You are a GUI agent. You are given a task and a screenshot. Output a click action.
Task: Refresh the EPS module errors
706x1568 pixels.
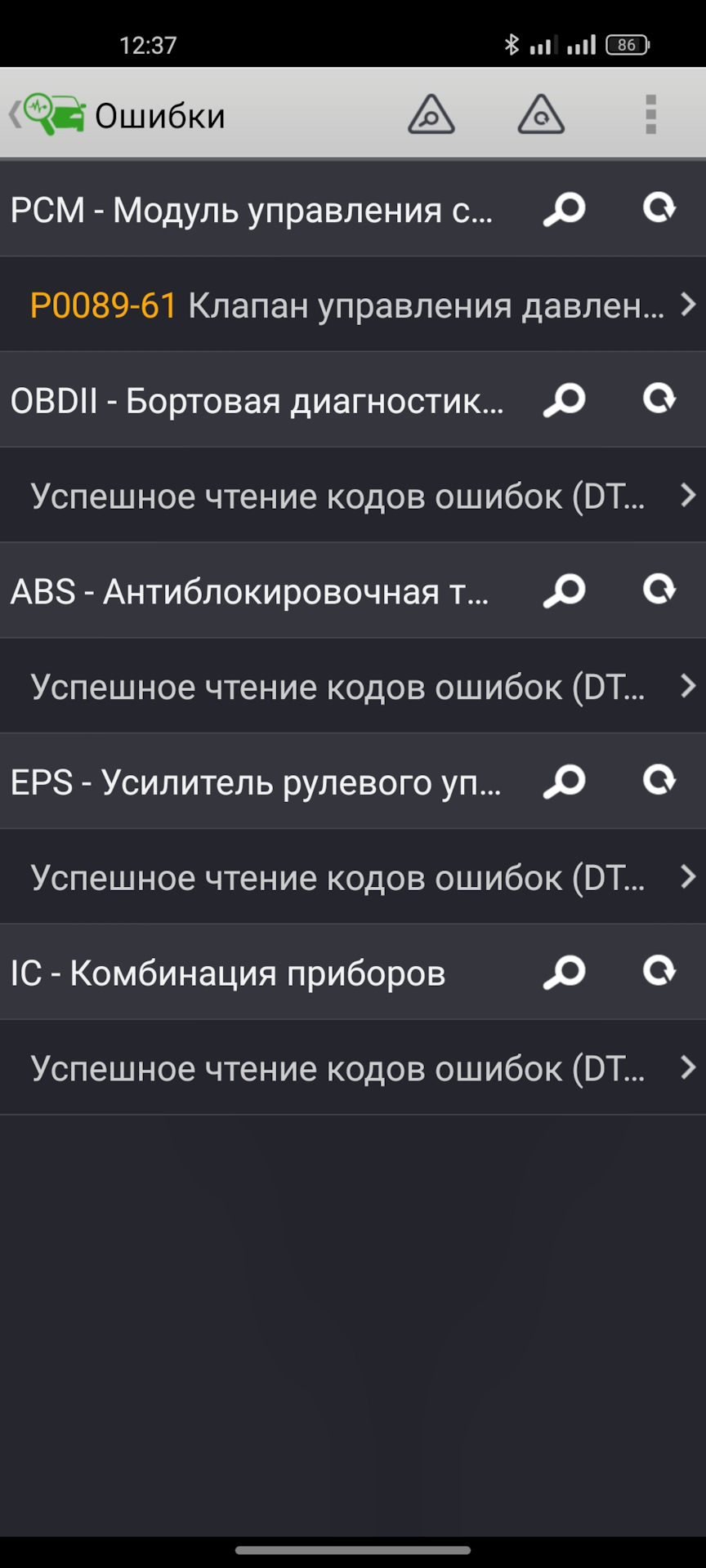[659, 782]
